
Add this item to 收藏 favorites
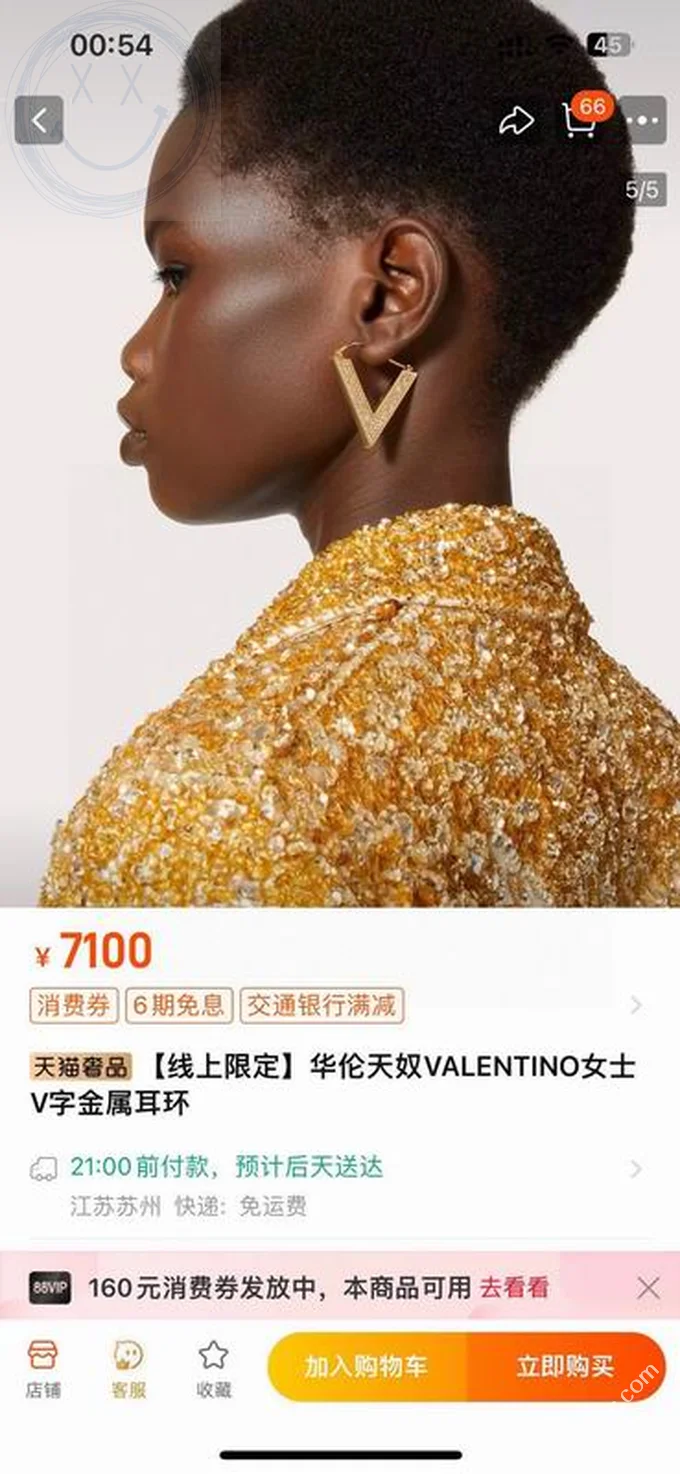213,1367
